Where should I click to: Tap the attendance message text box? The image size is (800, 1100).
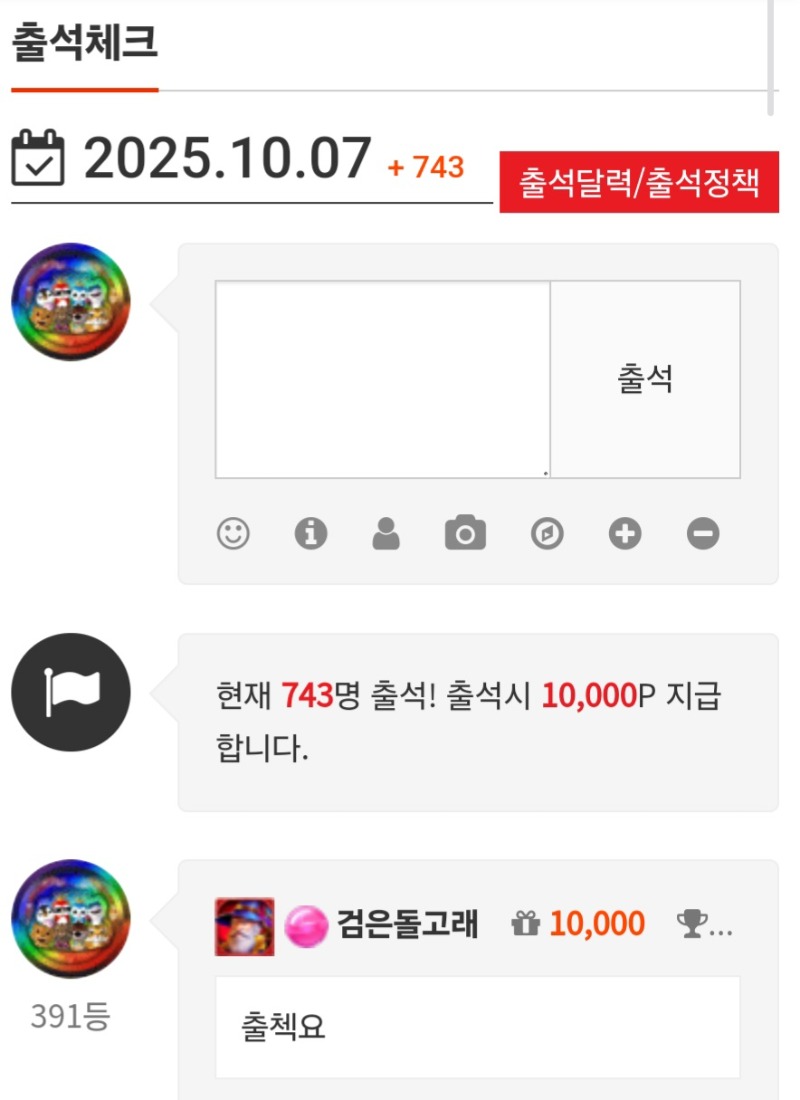click(x=382, y=379)
